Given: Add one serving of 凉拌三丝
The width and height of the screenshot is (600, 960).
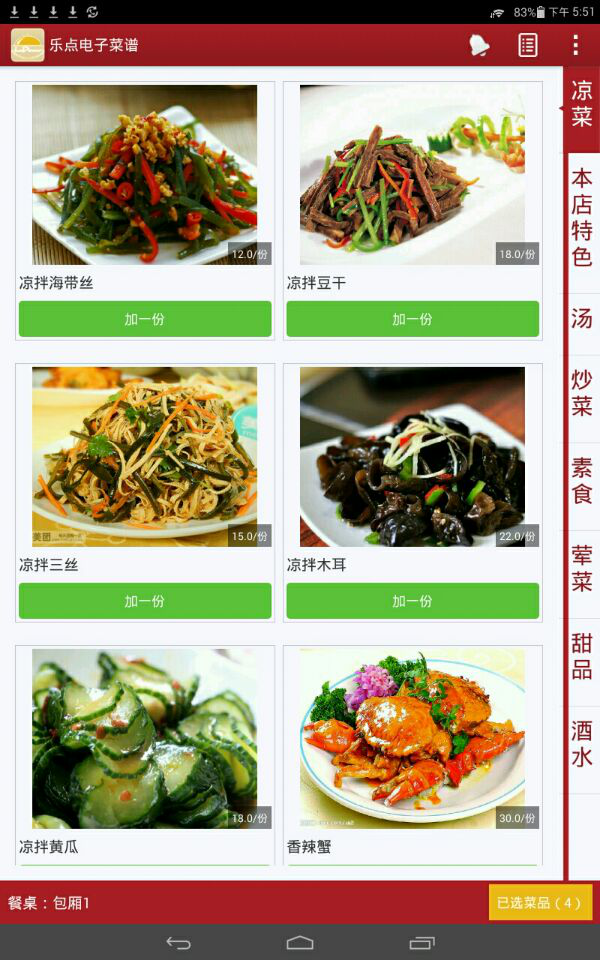Looking at the screenshot, I should (145, 601).
